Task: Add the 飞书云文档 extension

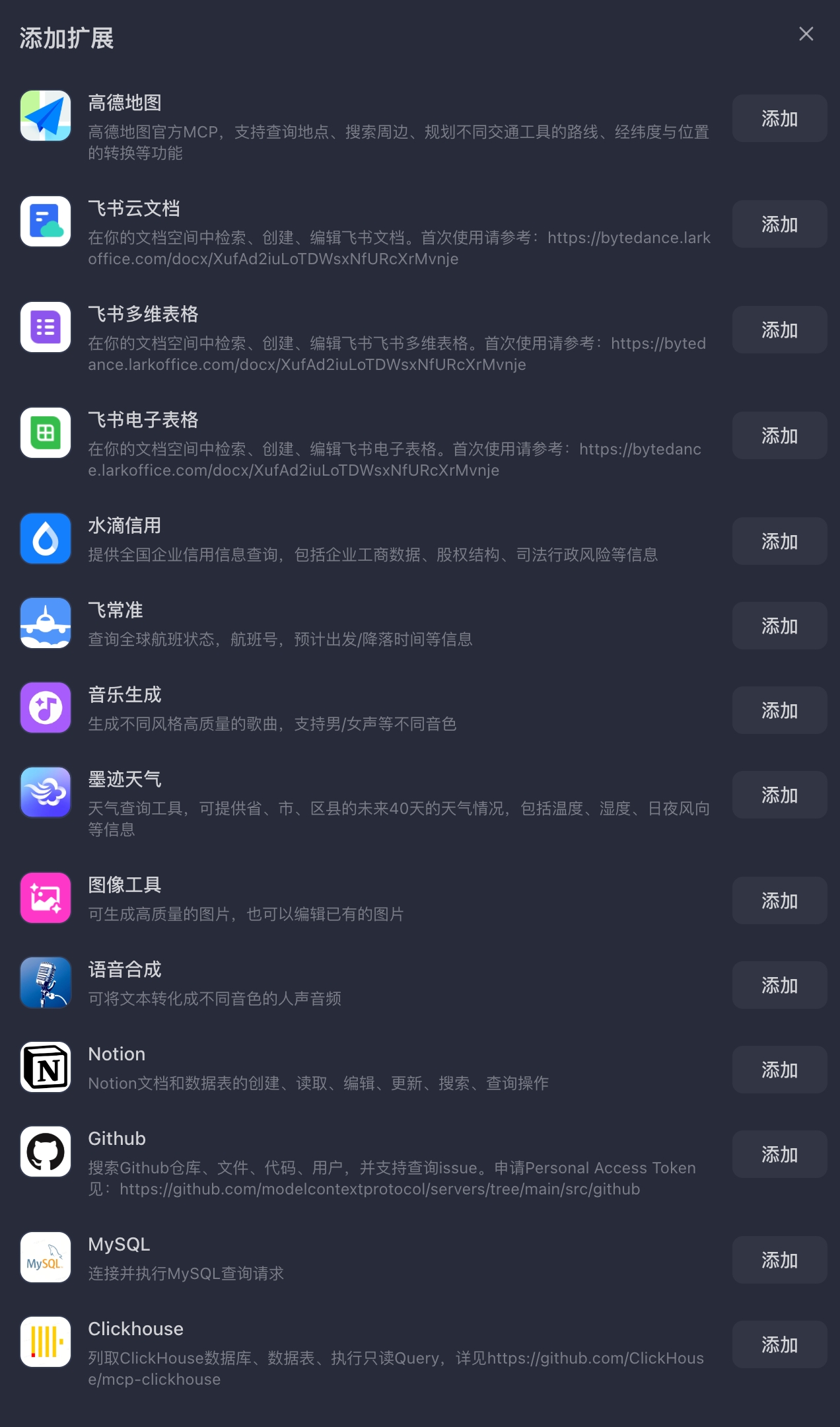Action: pyautogui.click(x=779, y=225)
